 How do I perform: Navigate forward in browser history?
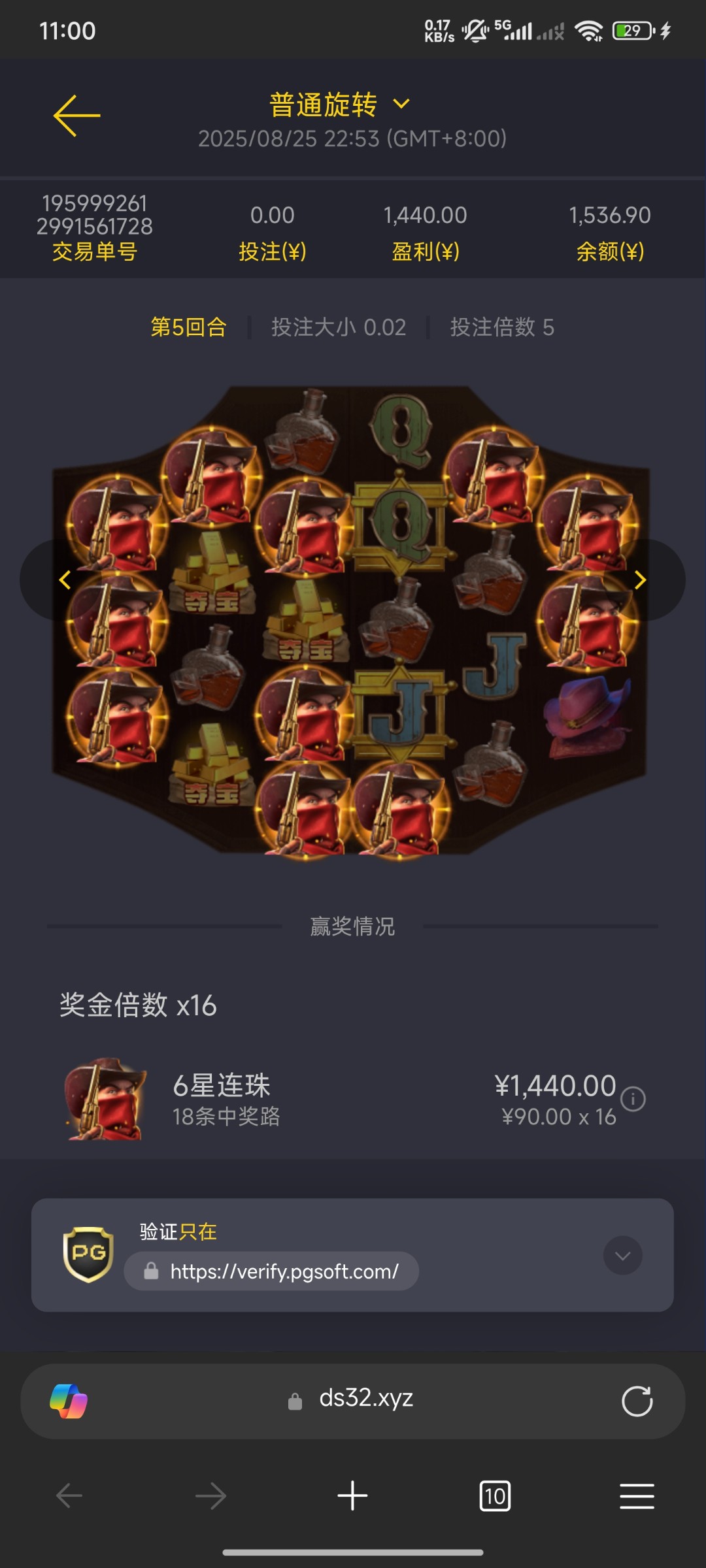pyautogui.click(x=210, y=1495)
